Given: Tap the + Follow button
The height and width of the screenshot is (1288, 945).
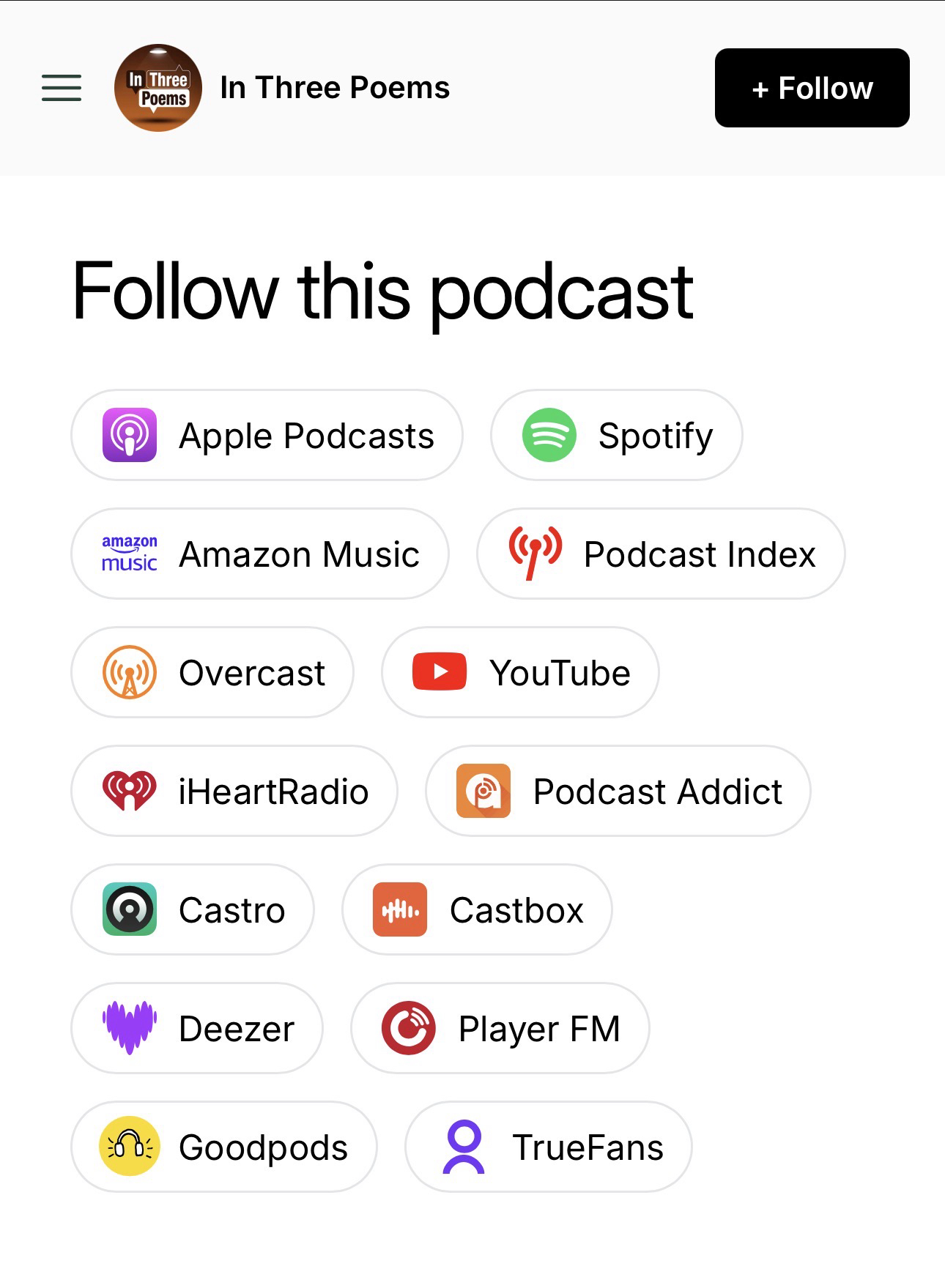Looking at the screenshot, I should 812,88.
